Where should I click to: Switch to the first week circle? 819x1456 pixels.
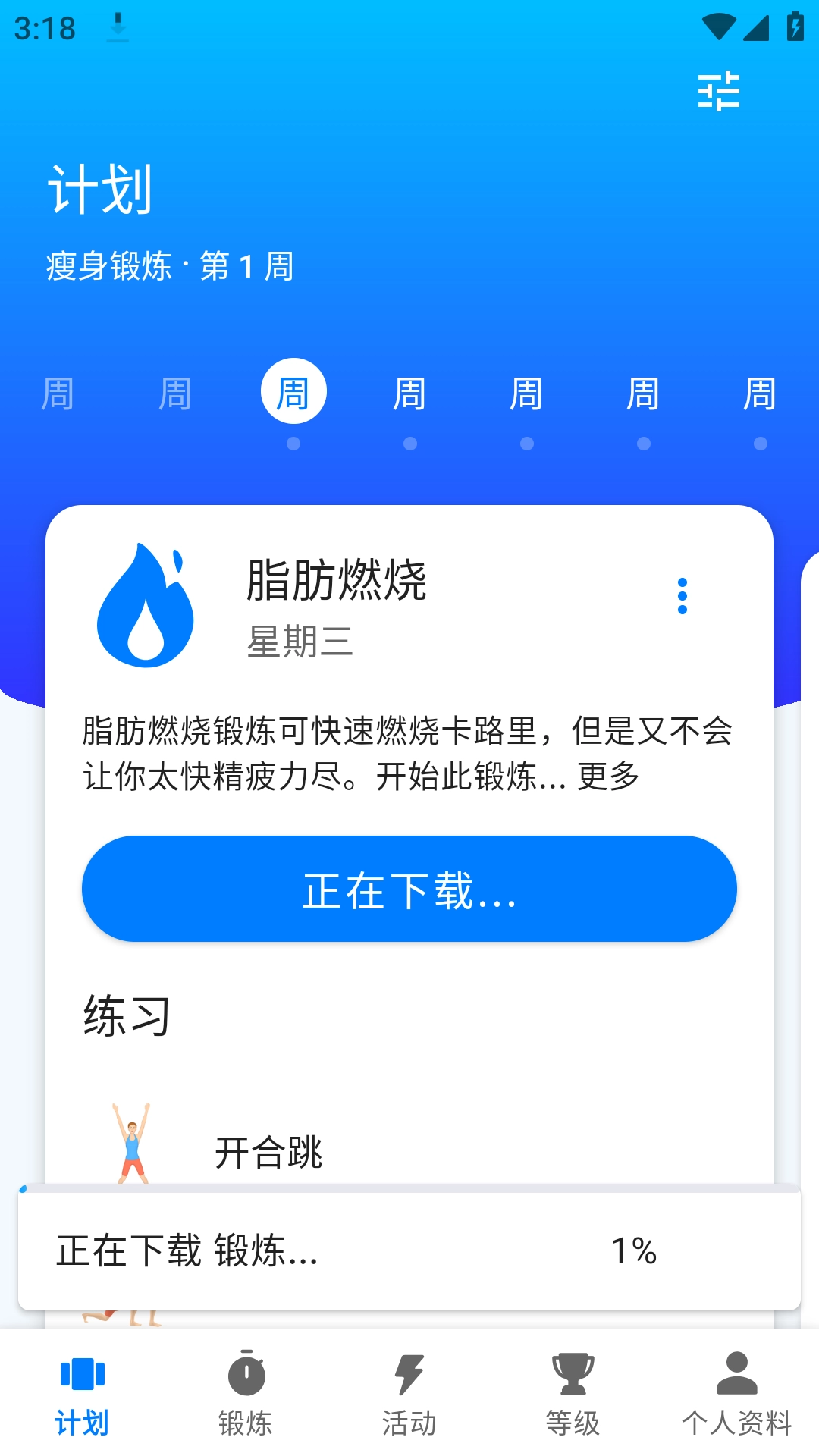pos(61,393)
